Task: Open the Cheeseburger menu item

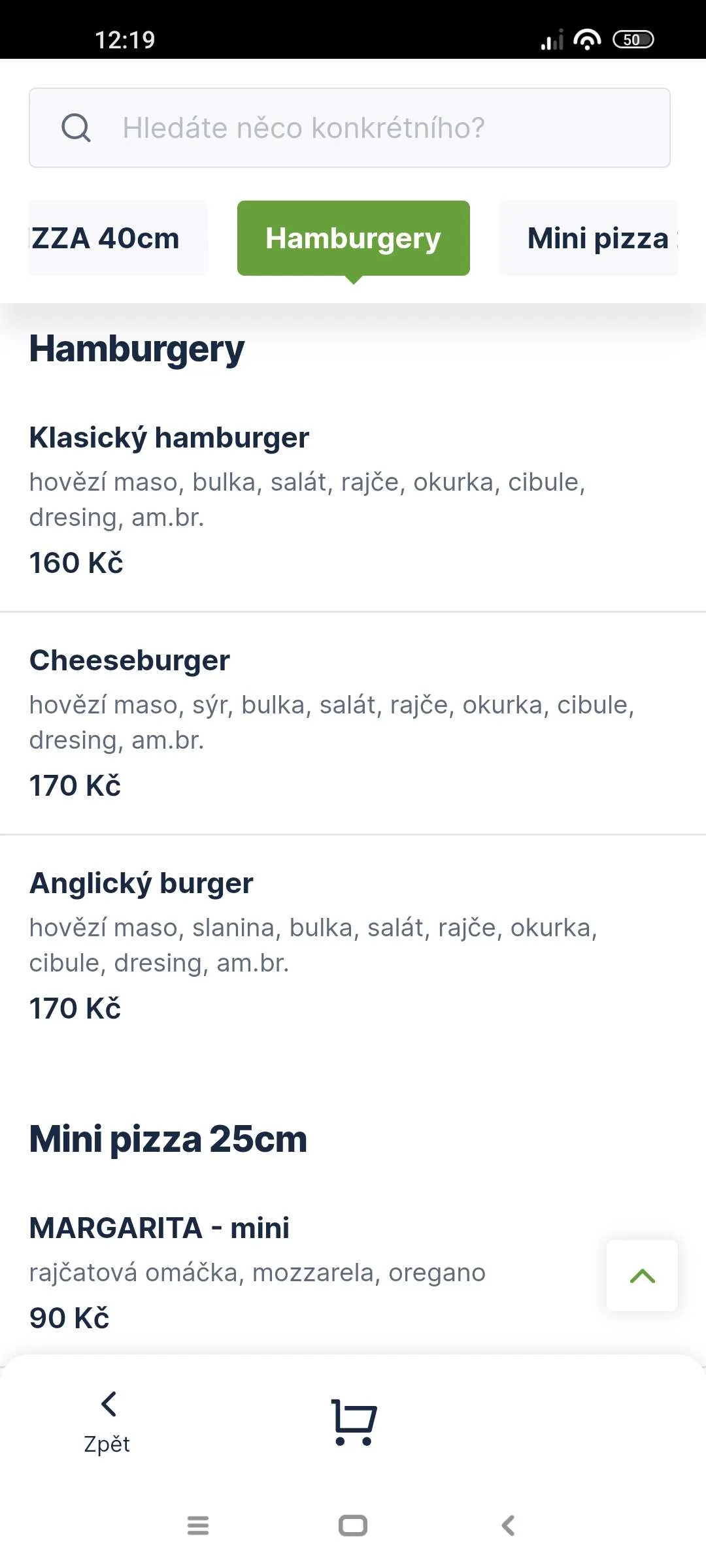Action: tap(353, 723)
